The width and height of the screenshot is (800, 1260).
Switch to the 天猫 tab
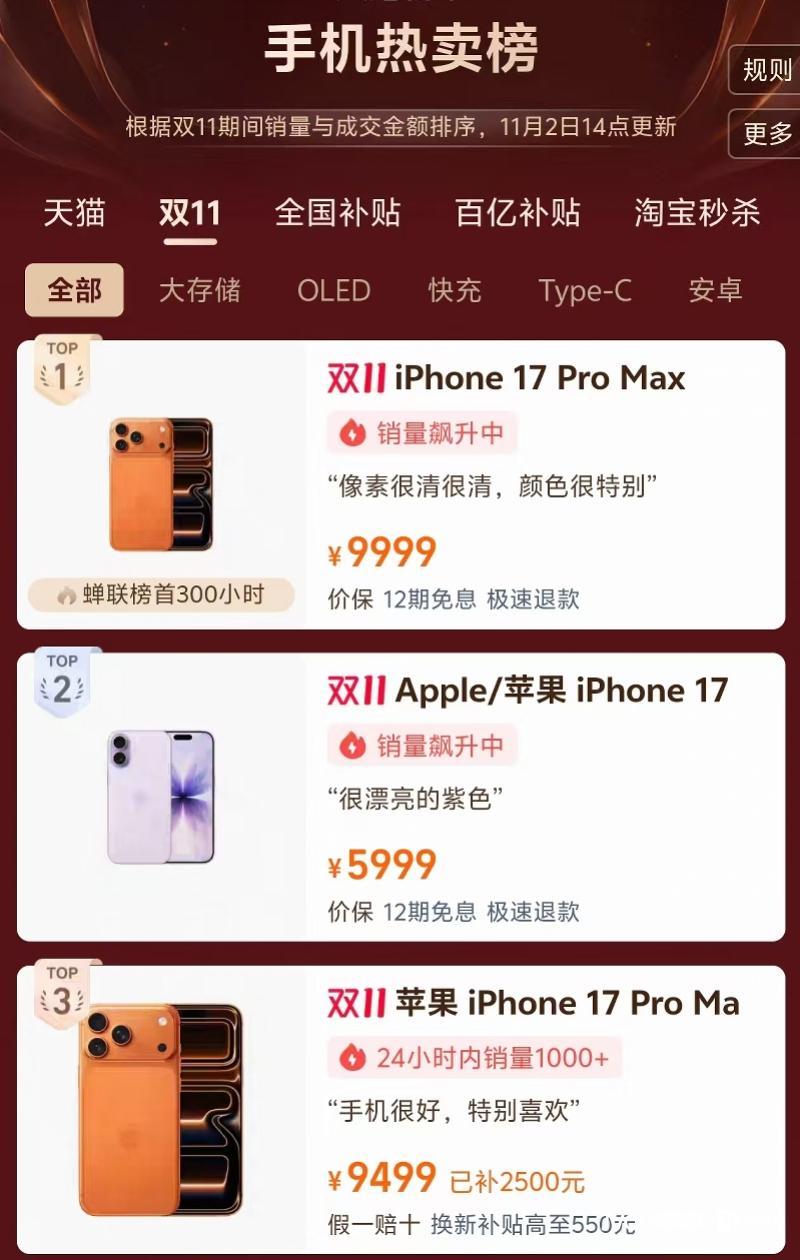74,213
